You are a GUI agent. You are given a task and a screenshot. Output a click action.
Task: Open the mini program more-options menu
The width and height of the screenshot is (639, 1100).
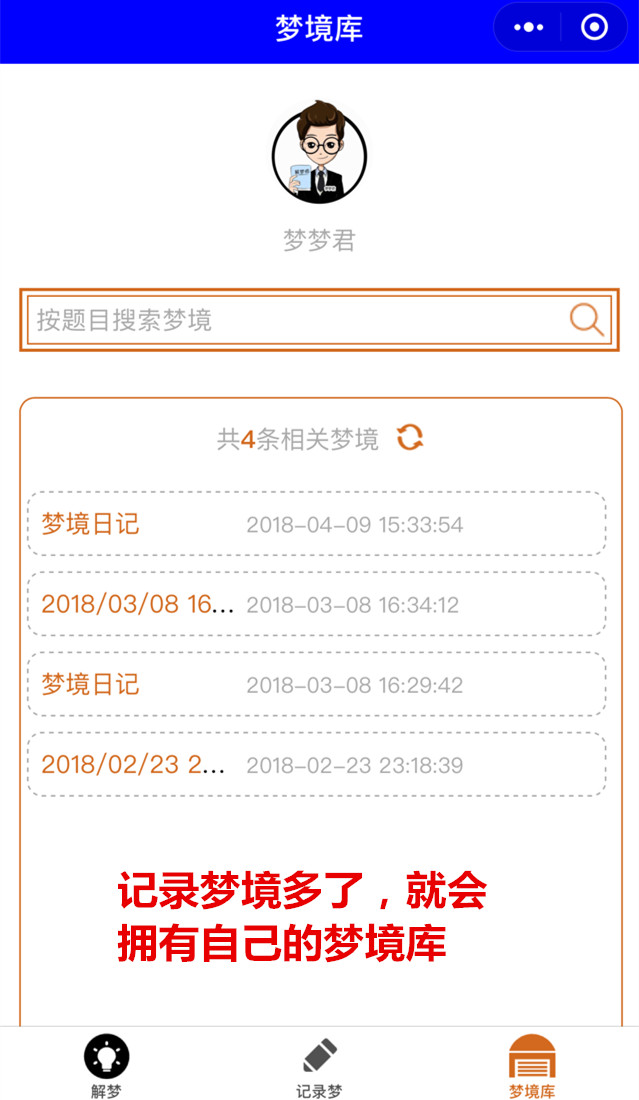[528, 28]
